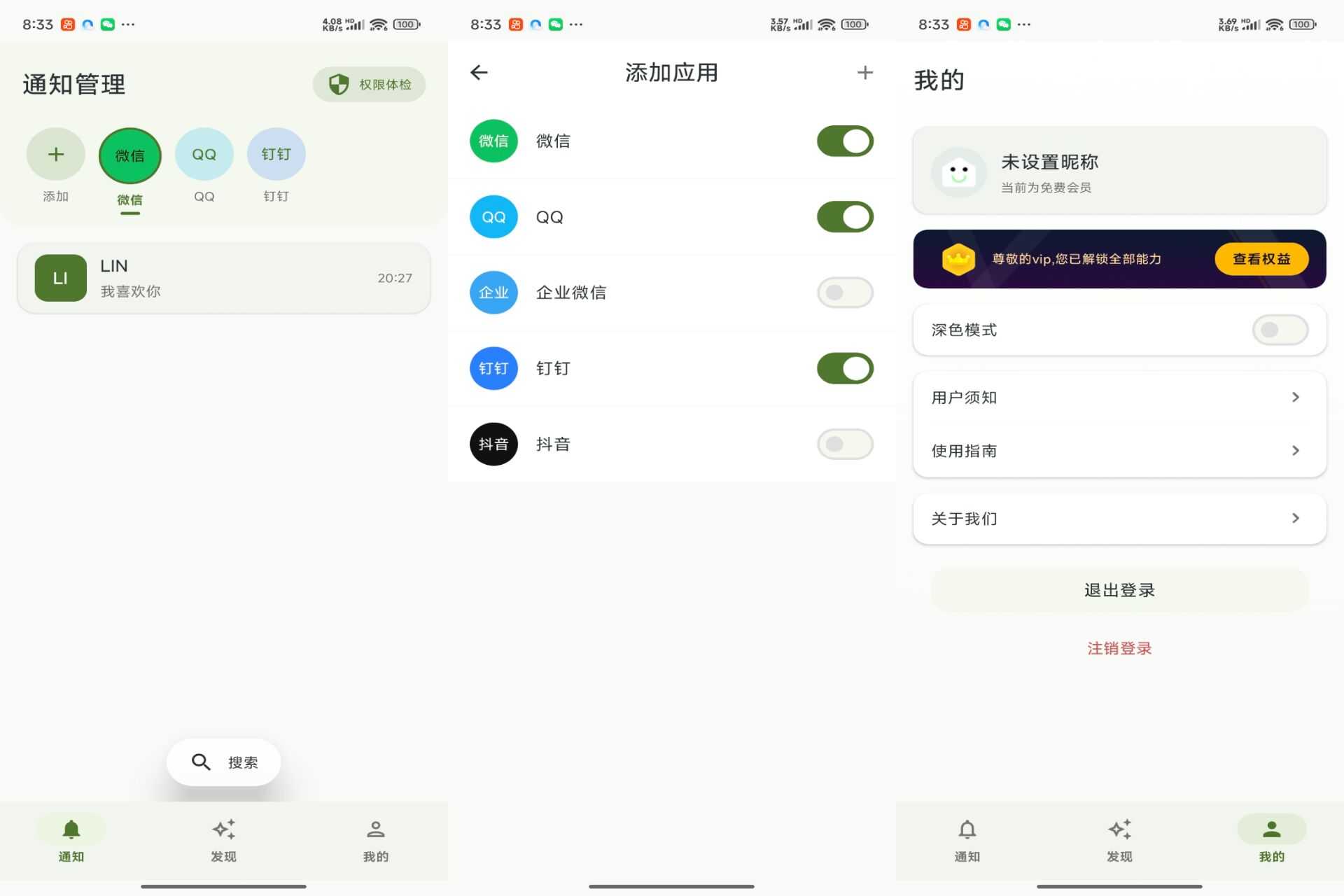Enable notifications for 抖音
Viewport: 1344px width, 896px height.
click(845, 444)
